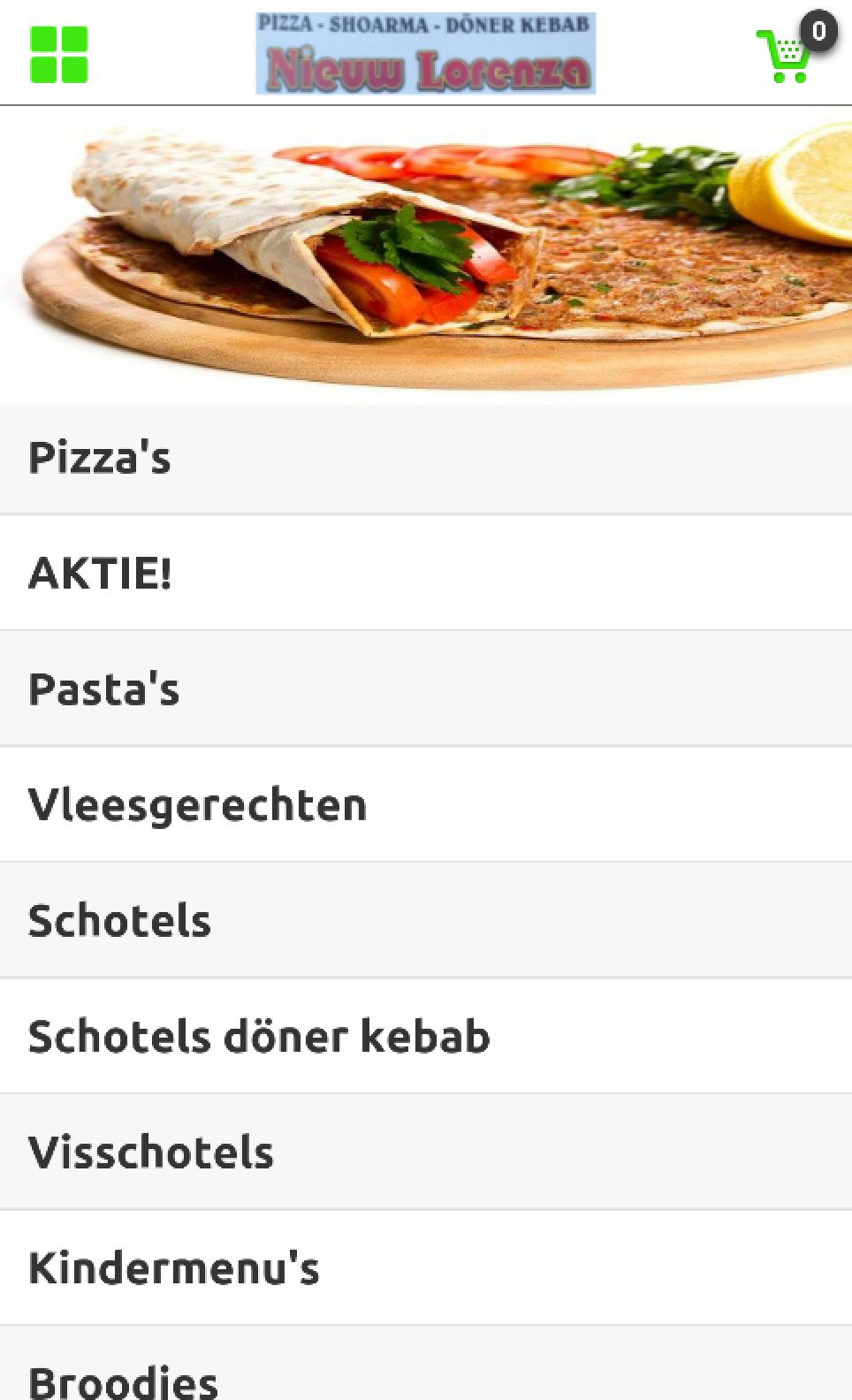Open the Schotels category
Viewport: 852px width, 1400px height.
tap(426, 921)
